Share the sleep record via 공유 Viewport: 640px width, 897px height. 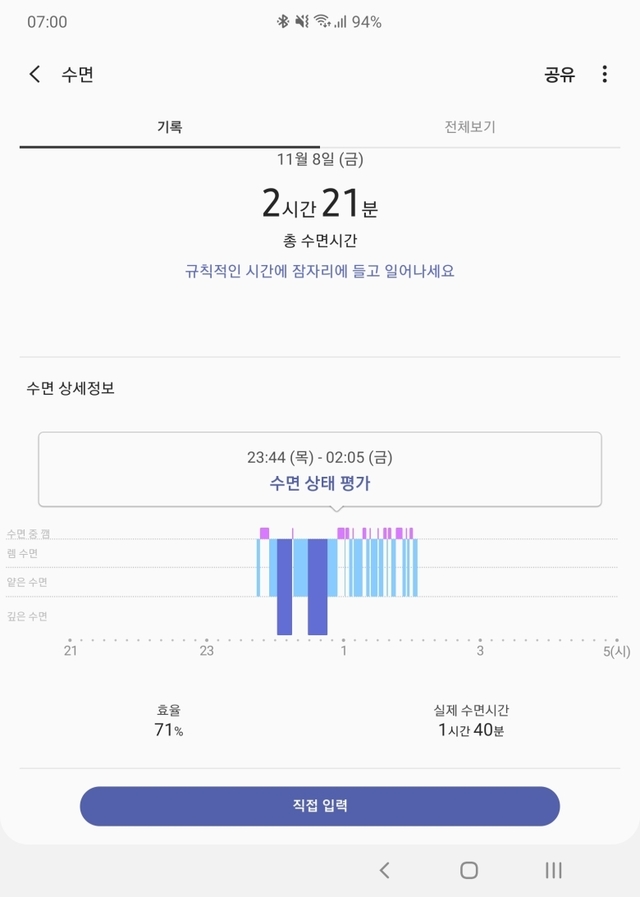(559, 75)
